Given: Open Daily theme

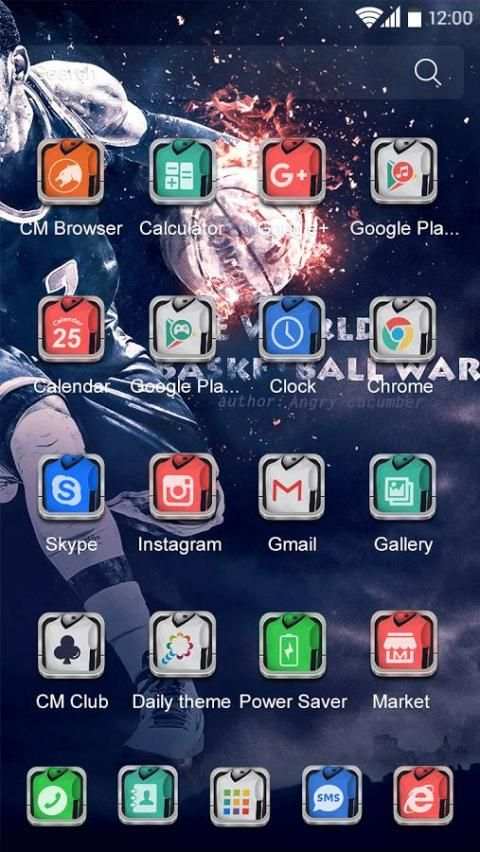Looking at the screenshot, I should point(182,645).
